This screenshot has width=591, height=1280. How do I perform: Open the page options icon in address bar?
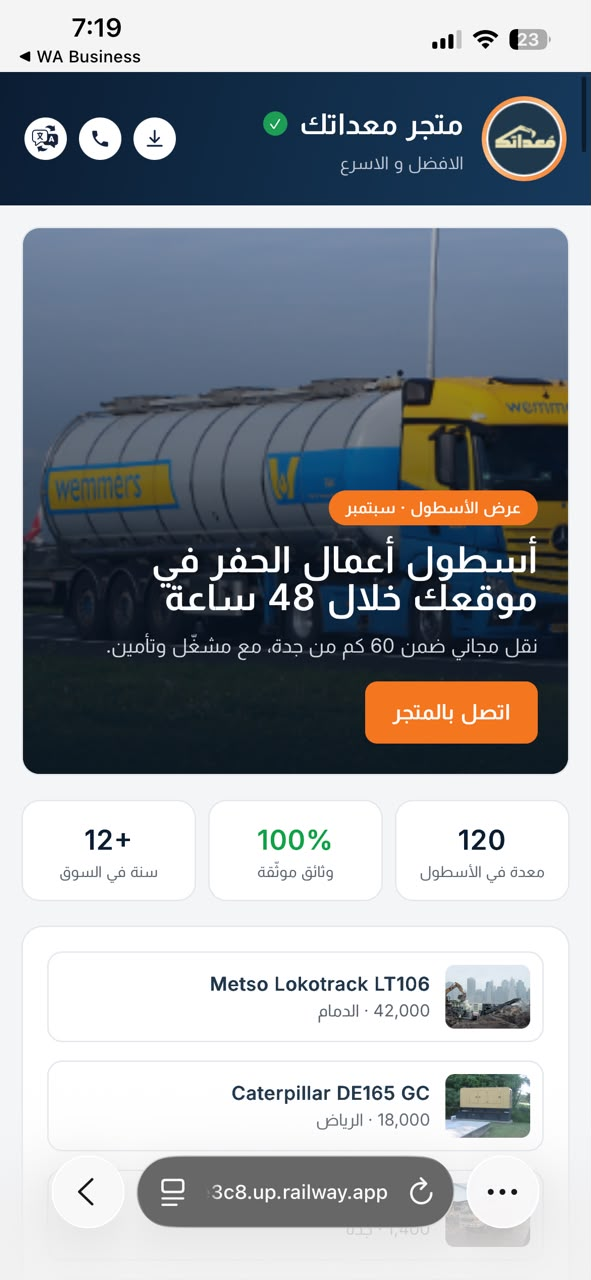pos(173,1192)
